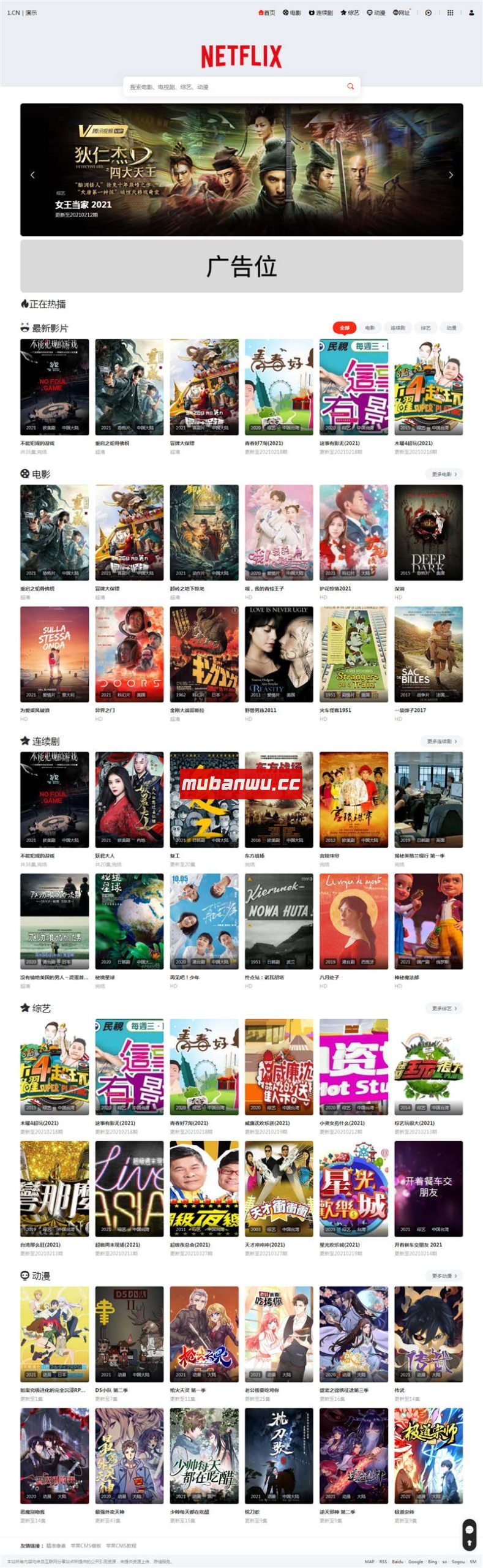Switch to 连续剧 in the top navigation
Screen dimensions: 483x1568
321,12
